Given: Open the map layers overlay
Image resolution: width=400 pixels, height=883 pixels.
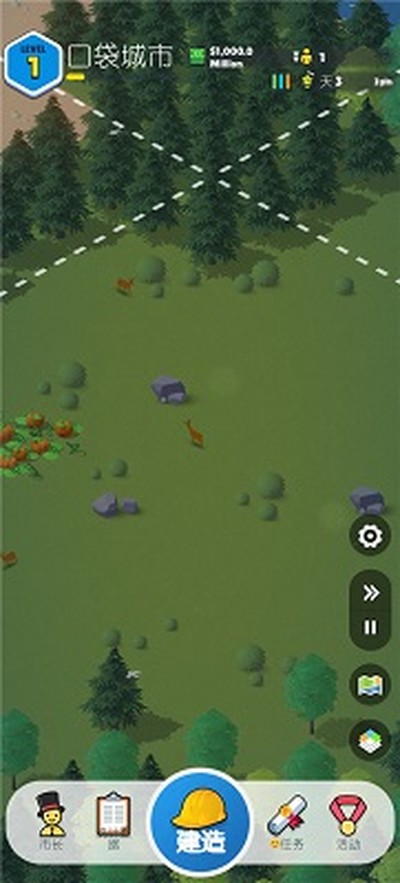Looking at the screenshot, I should point(370,740).
